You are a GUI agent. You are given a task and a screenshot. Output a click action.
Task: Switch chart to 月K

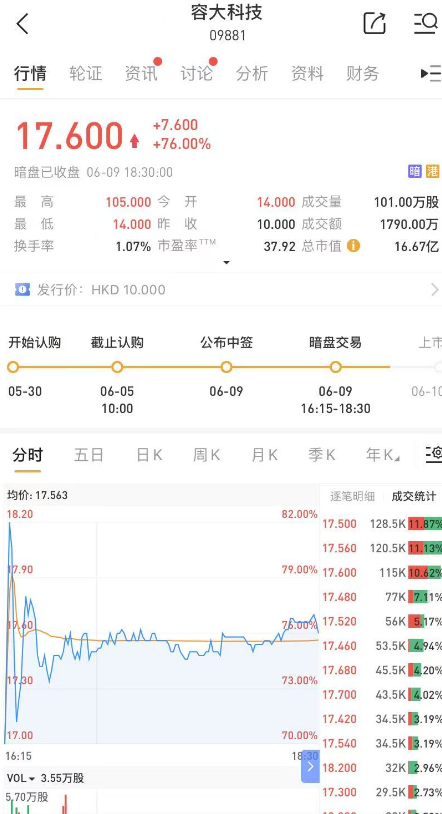[264, 455]
